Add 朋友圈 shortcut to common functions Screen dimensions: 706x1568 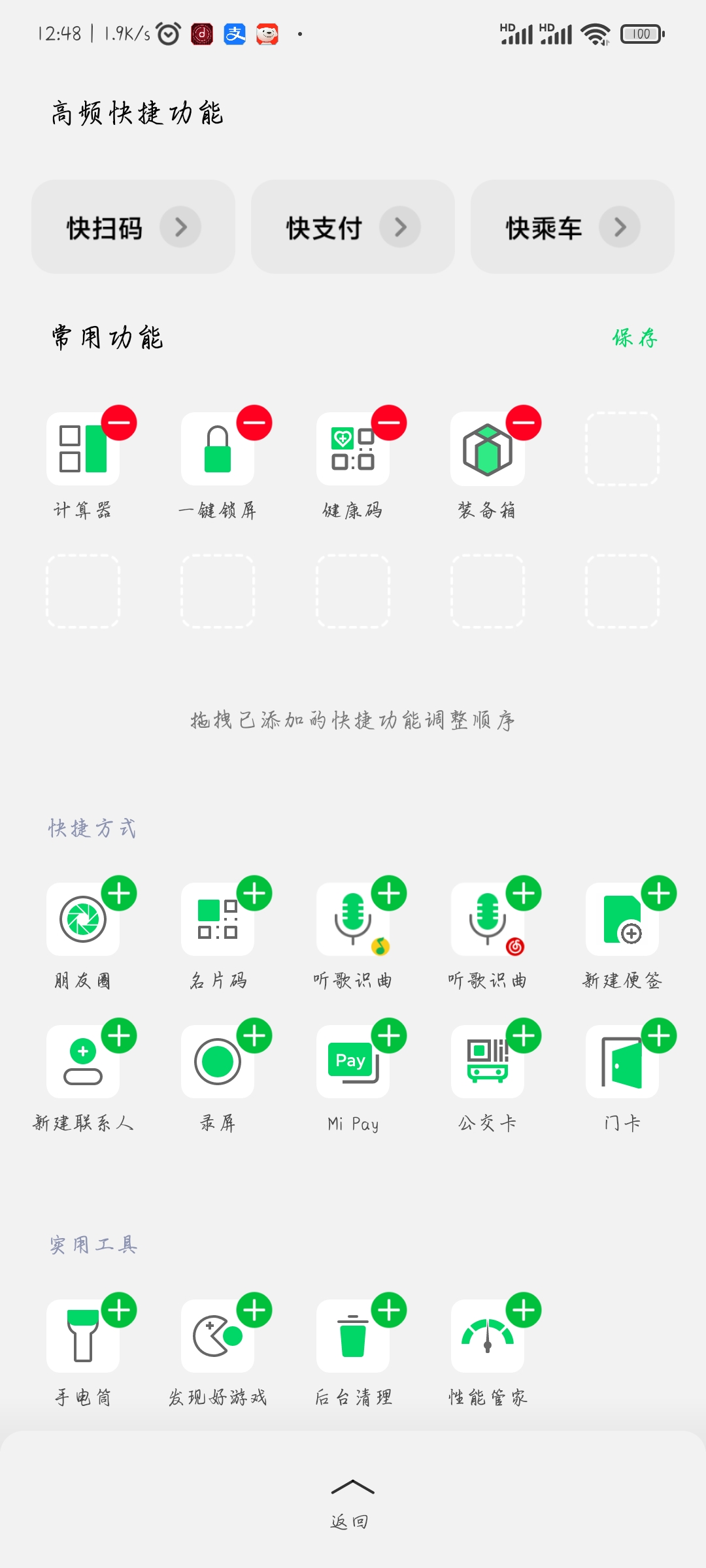click(119, 893)
